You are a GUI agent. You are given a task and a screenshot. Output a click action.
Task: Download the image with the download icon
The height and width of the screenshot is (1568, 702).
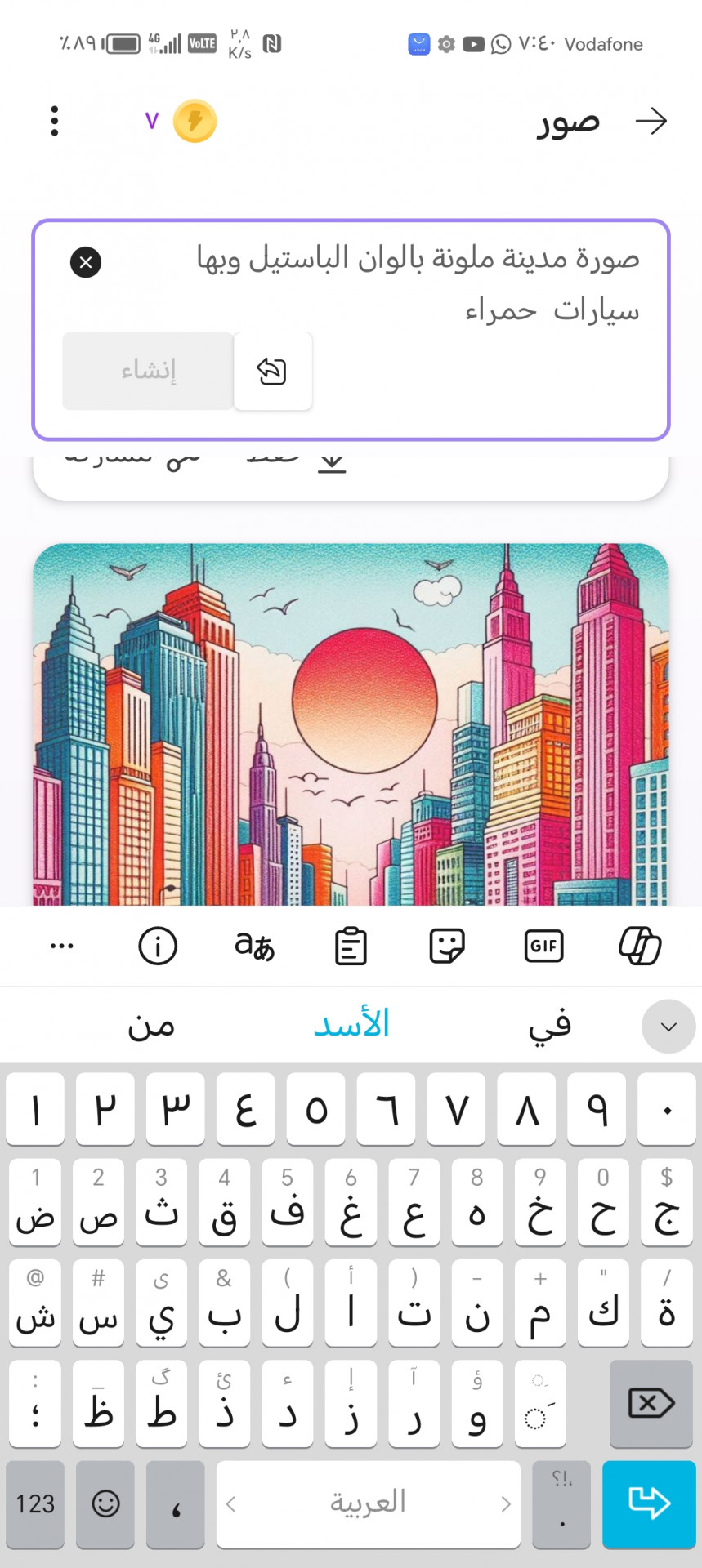click(x=332, y=463)
